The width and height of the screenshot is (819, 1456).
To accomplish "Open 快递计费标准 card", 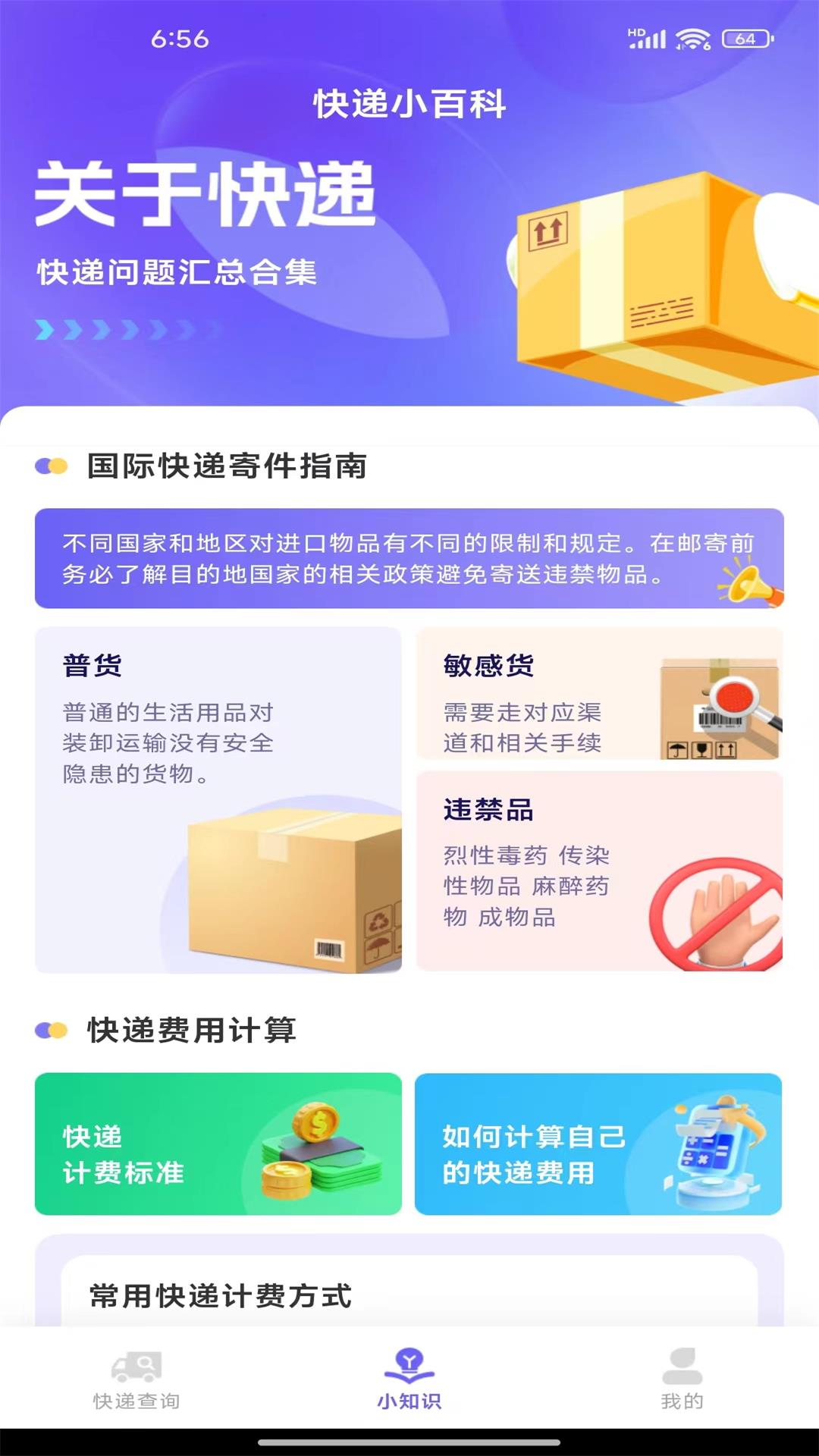I will point(218,1144).
